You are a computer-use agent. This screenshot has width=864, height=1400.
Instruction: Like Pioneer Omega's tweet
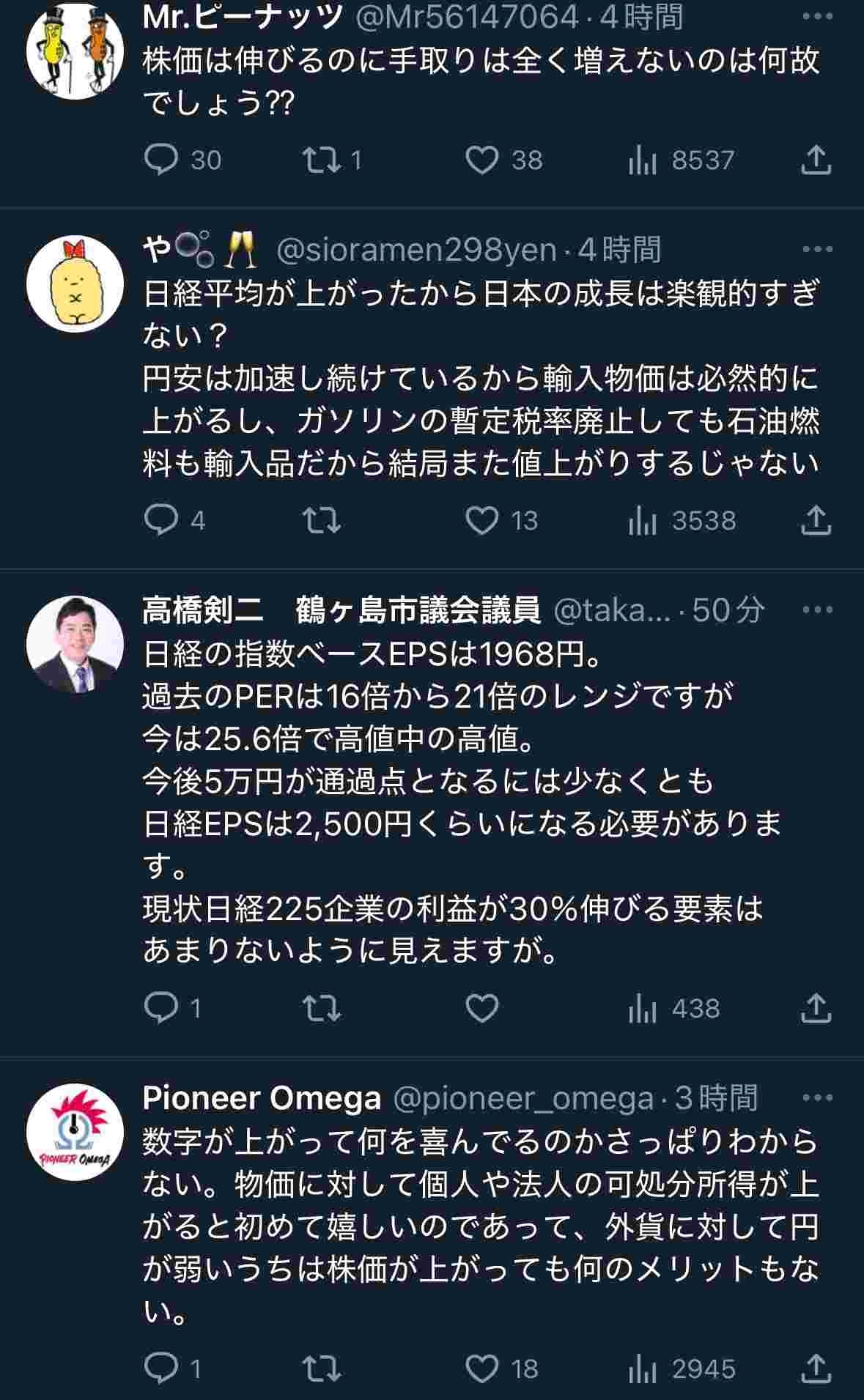pyautogui.click(x=482, y=1368)
